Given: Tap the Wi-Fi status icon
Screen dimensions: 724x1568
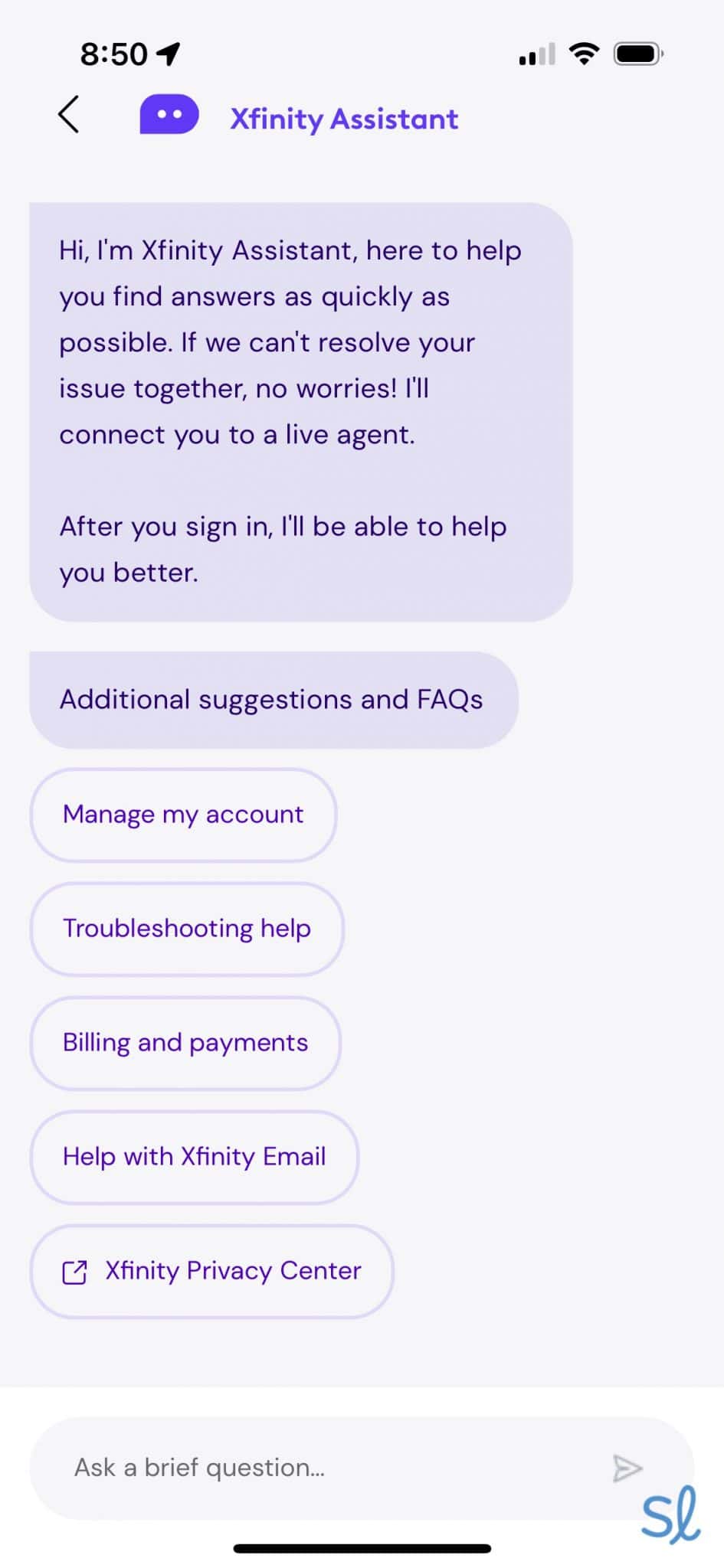Looking at the screenshot, I should pyautogui.click(x=583, y=53).
